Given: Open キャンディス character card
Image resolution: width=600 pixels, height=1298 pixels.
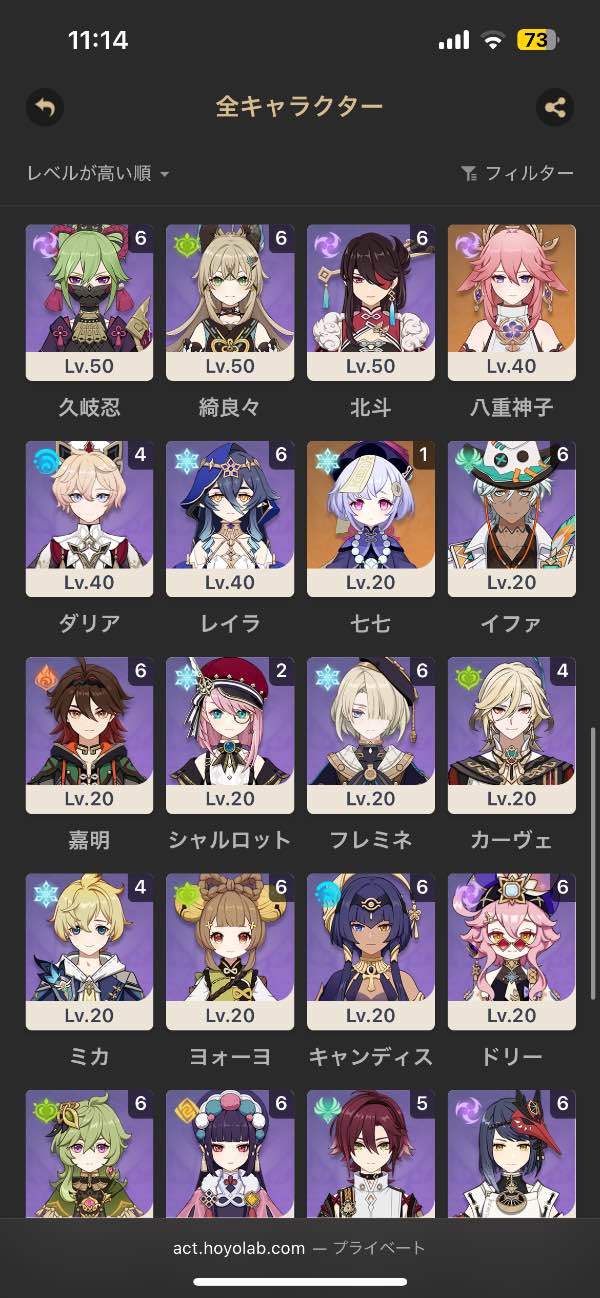Looking at the screenshot, I should pyautogui.click(x=371, y=951).
